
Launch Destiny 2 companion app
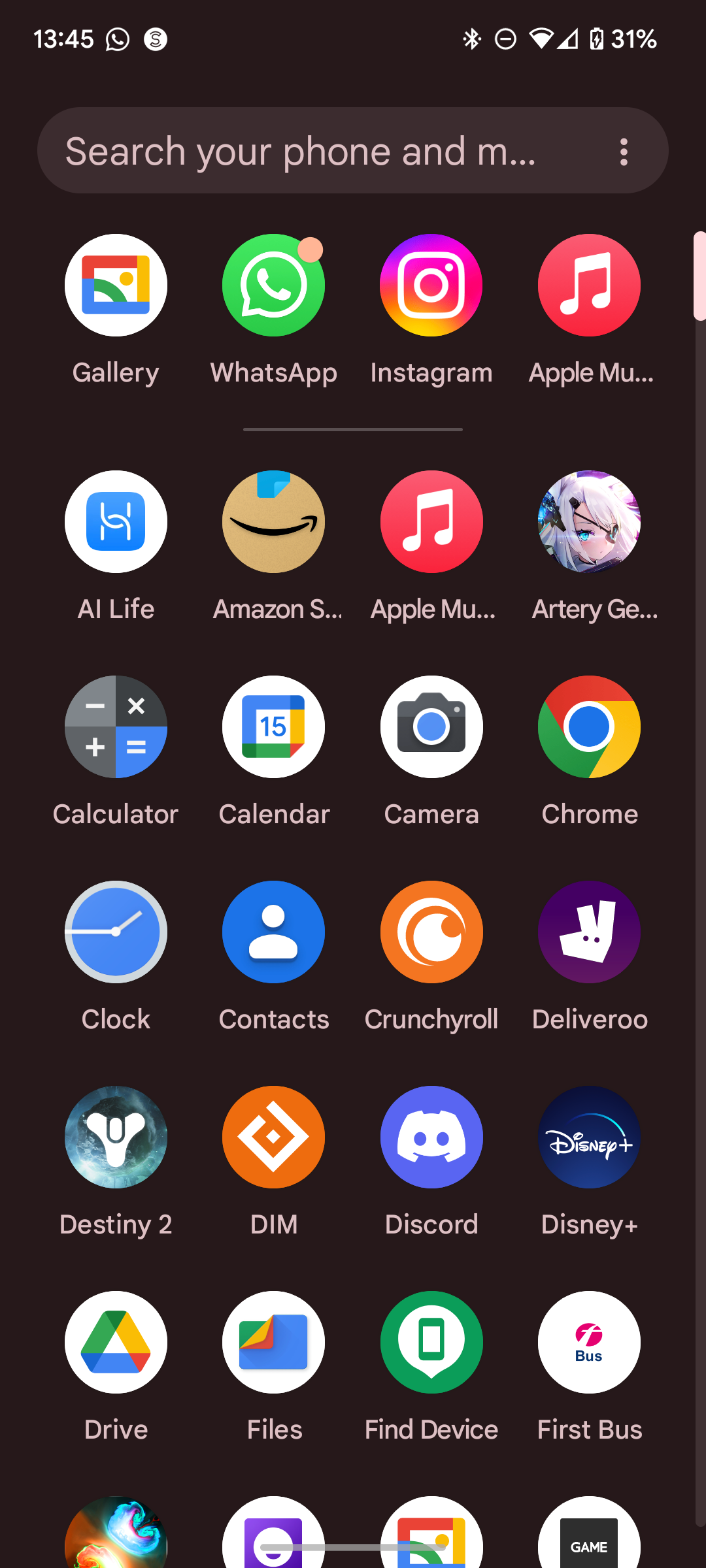pos(116,1137)
